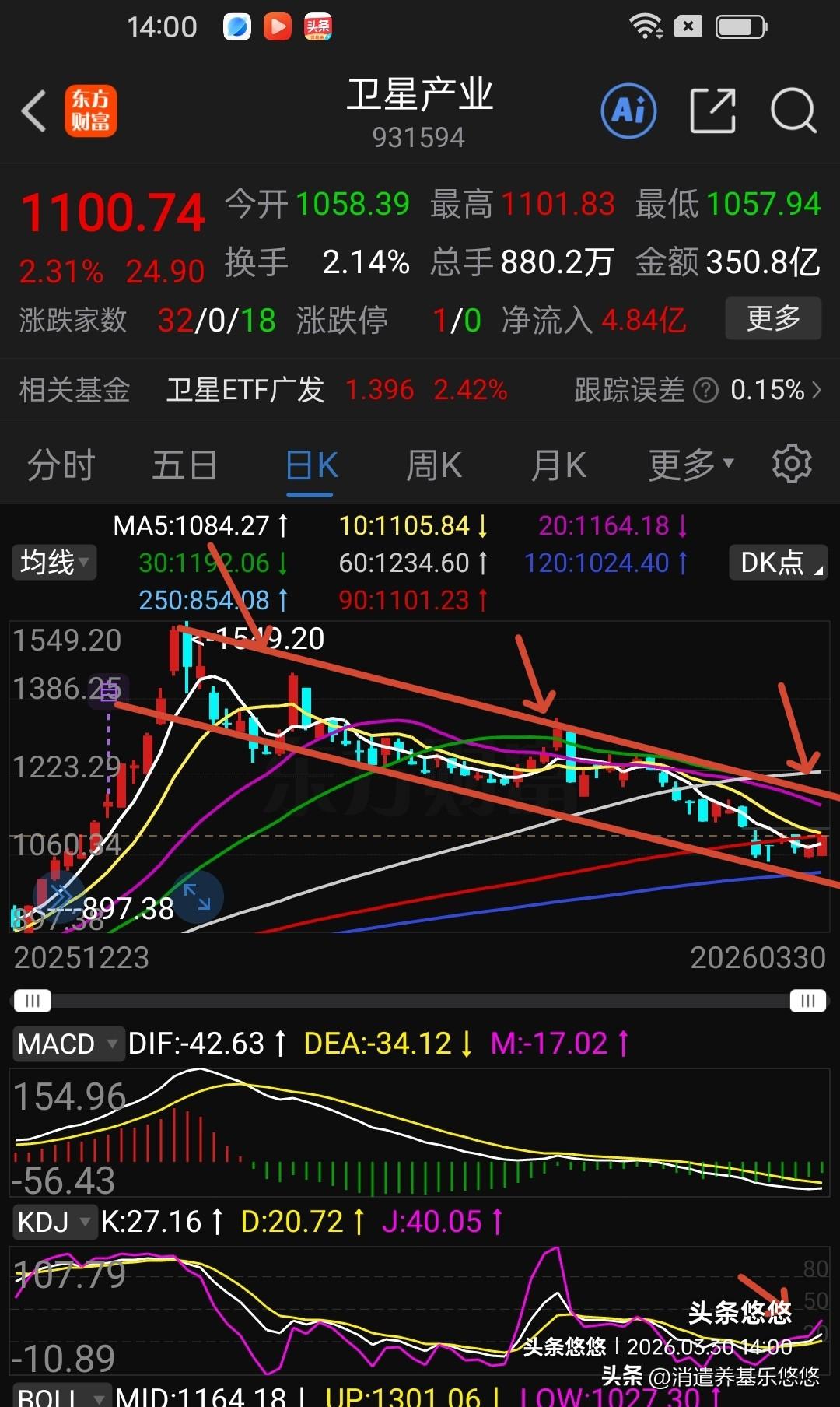Open the MACD indicator dropdown
The width and height of the screenshot is (840, 1407).
pyautogui.click(x=68, y=1043)
